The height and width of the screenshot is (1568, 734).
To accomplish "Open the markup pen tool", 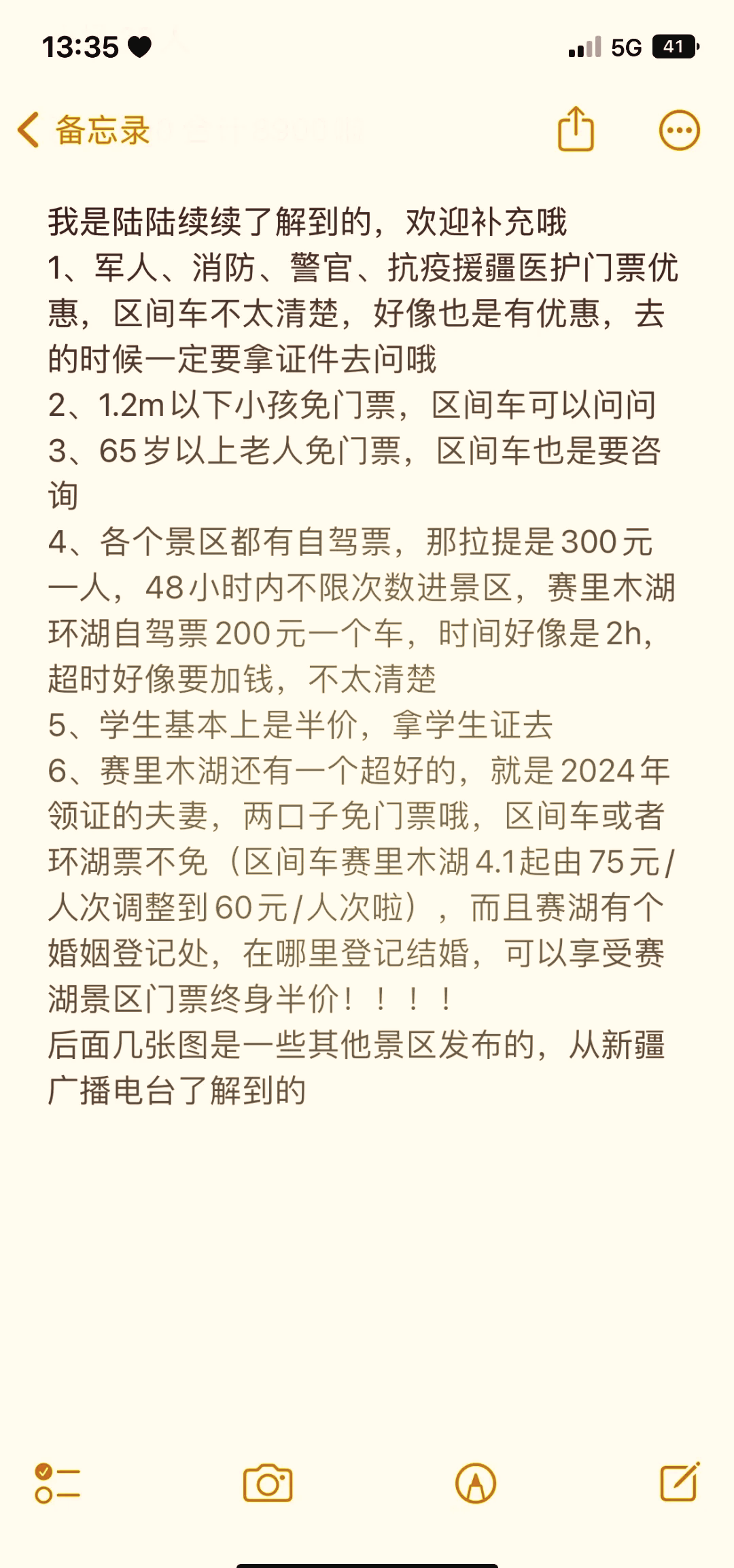I will [x=476, y=1482].
